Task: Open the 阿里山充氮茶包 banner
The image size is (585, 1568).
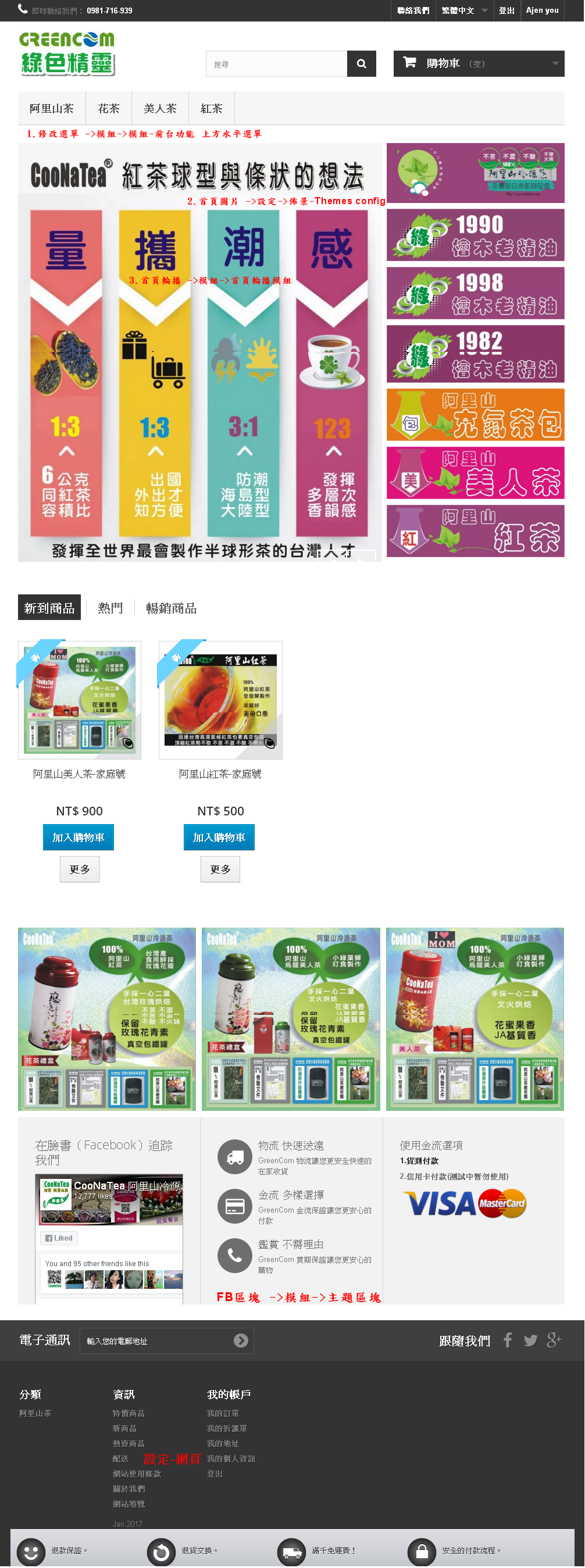Action: 475,415
